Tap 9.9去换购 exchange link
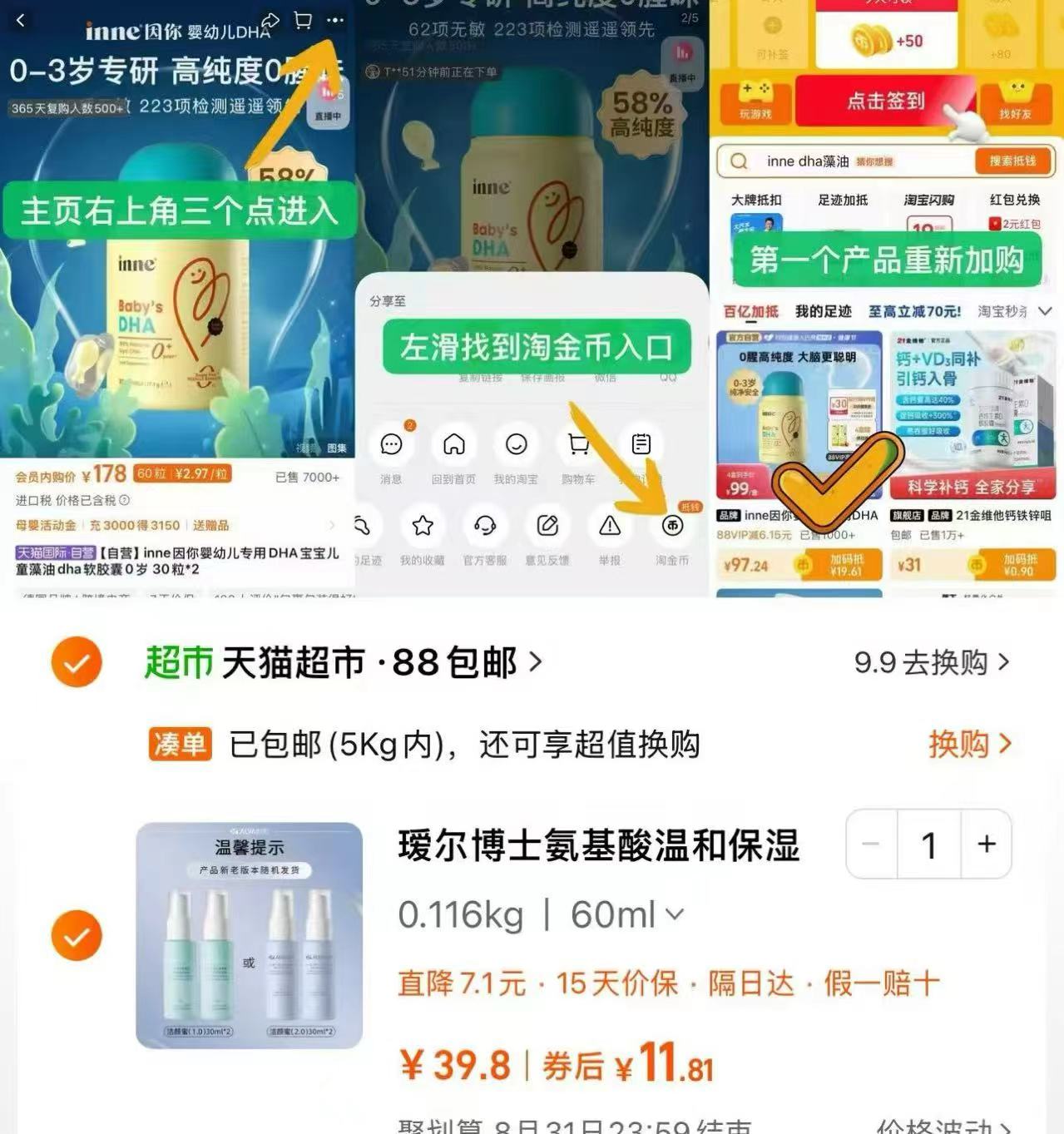The image size is (1064, 1134). click(922, 663)
